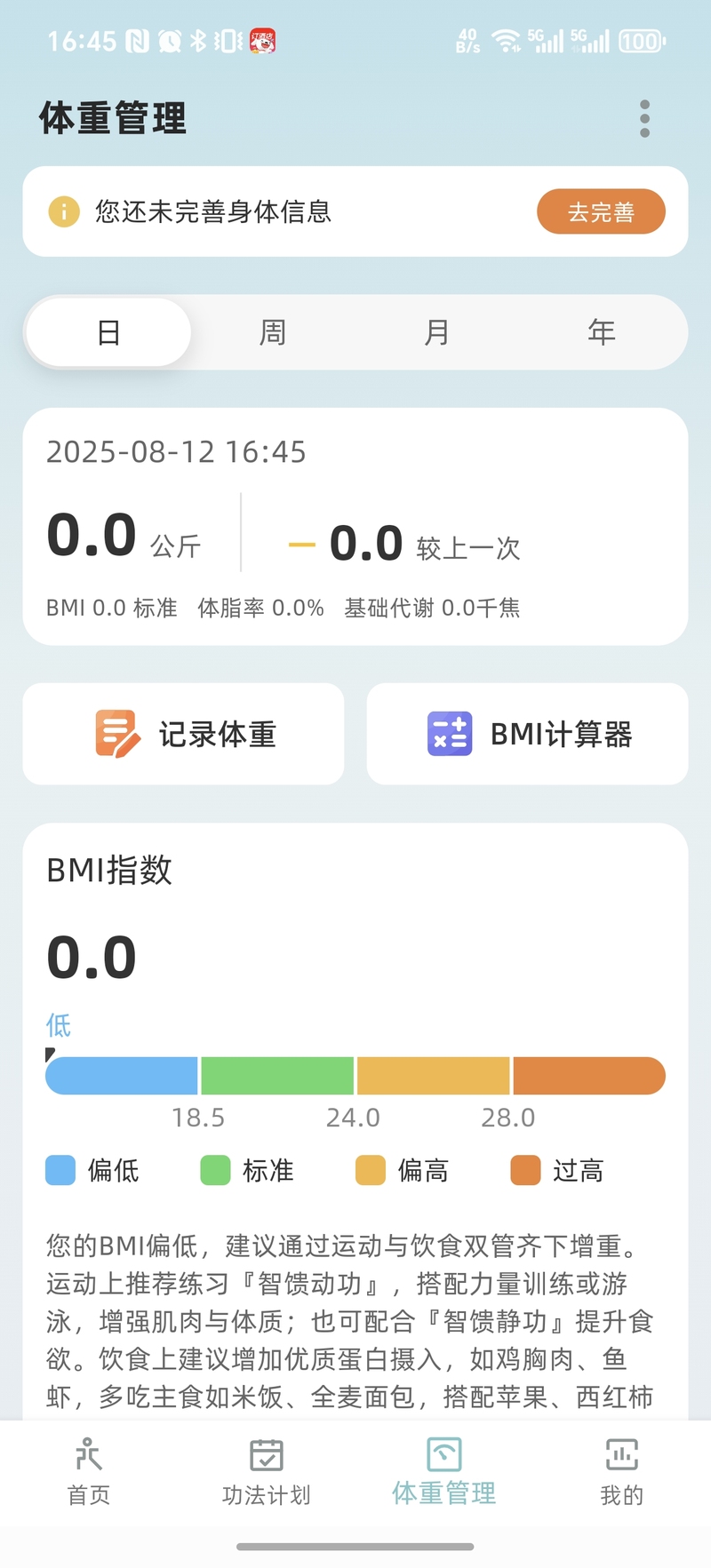
Task: Switch to the 我的 profile tab
Action: pyautogui.click(x=622, y=1473)
